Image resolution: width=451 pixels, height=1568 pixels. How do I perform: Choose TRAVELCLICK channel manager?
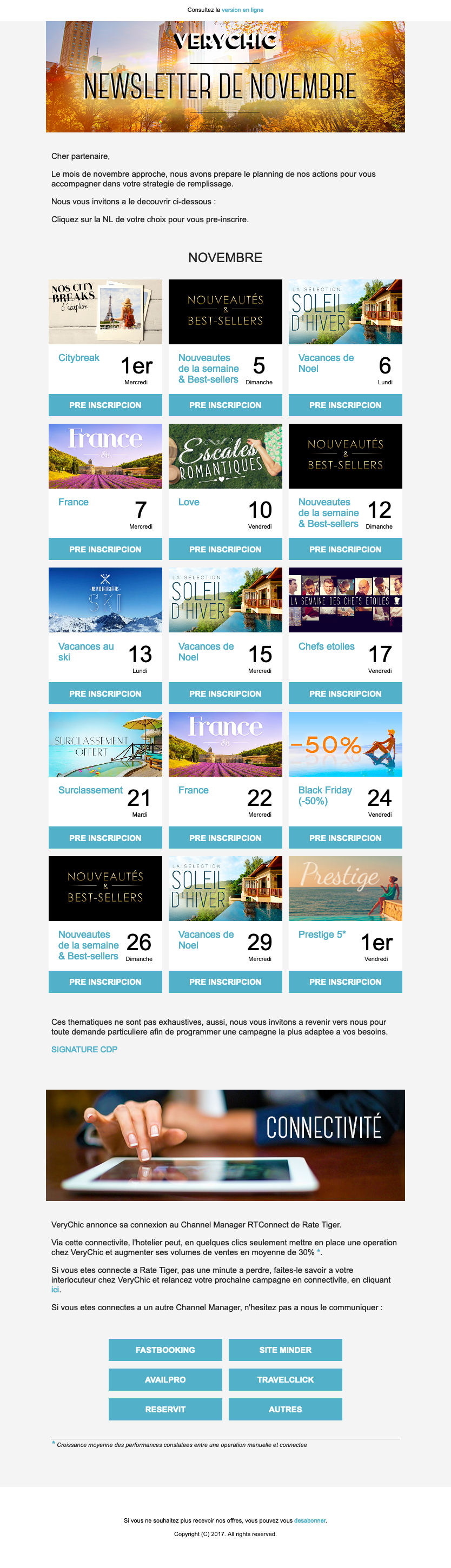pos(285,1380)
